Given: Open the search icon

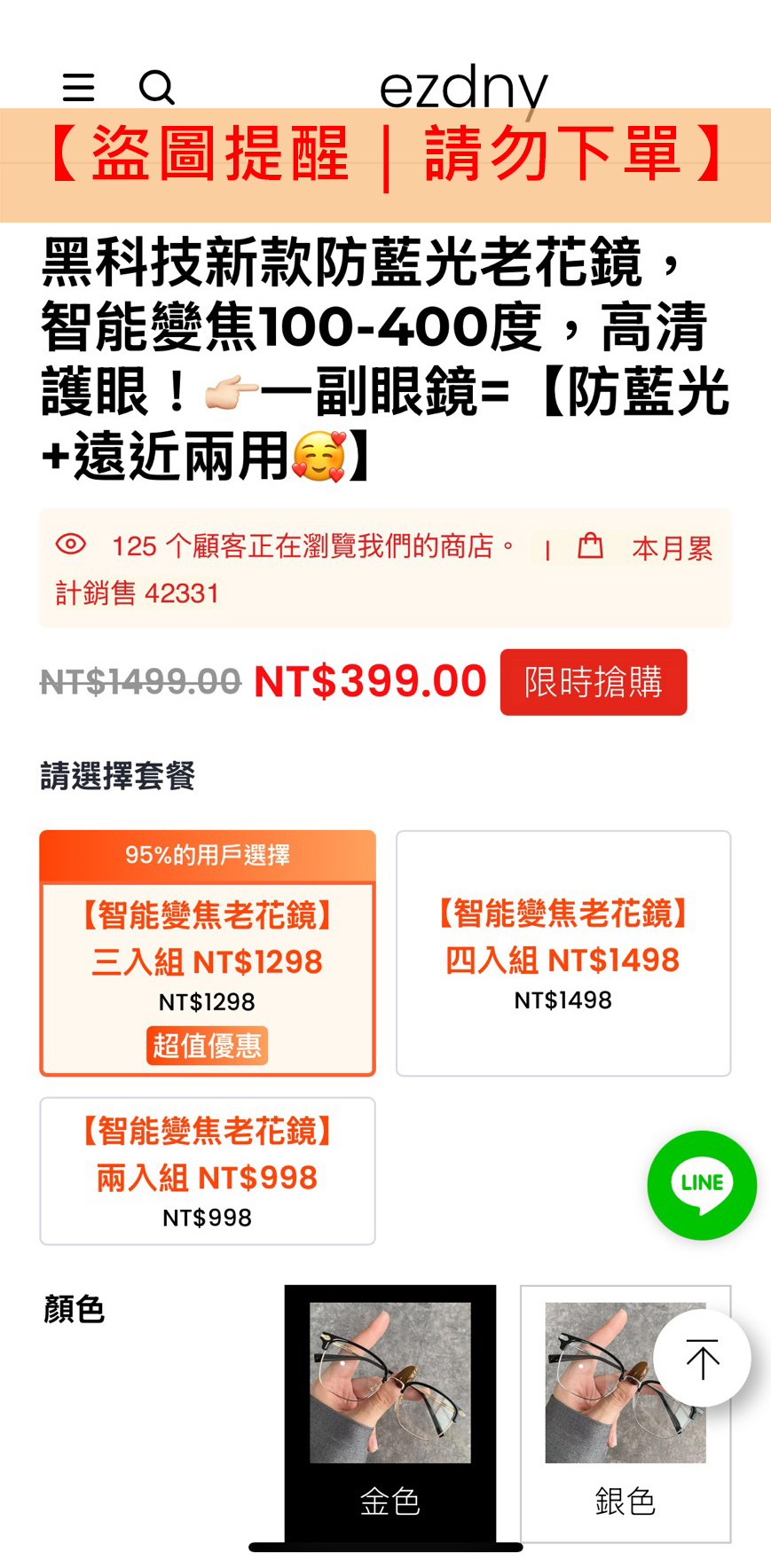Looking at the screenshot, I should (156, 88).
